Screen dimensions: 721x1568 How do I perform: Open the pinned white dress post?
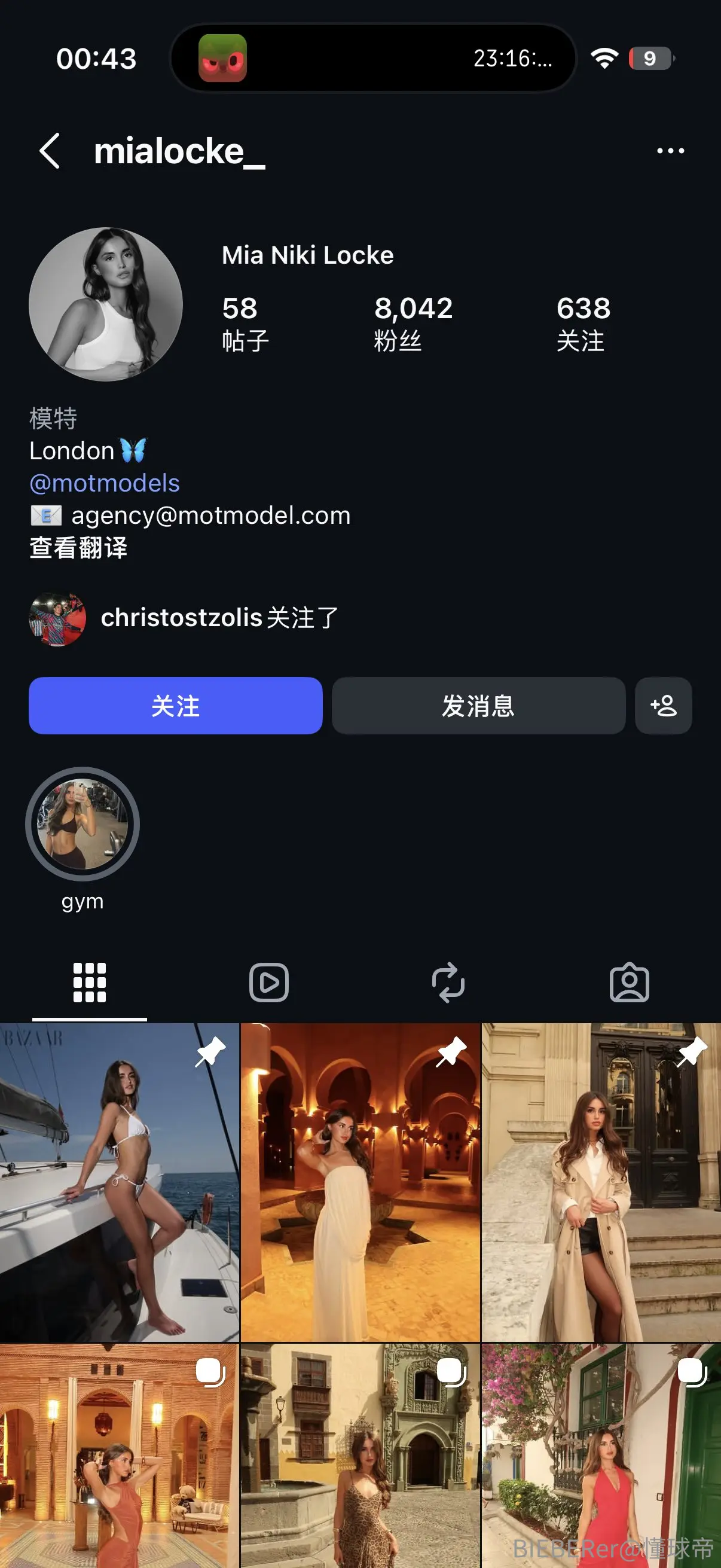click(360, 1183)
